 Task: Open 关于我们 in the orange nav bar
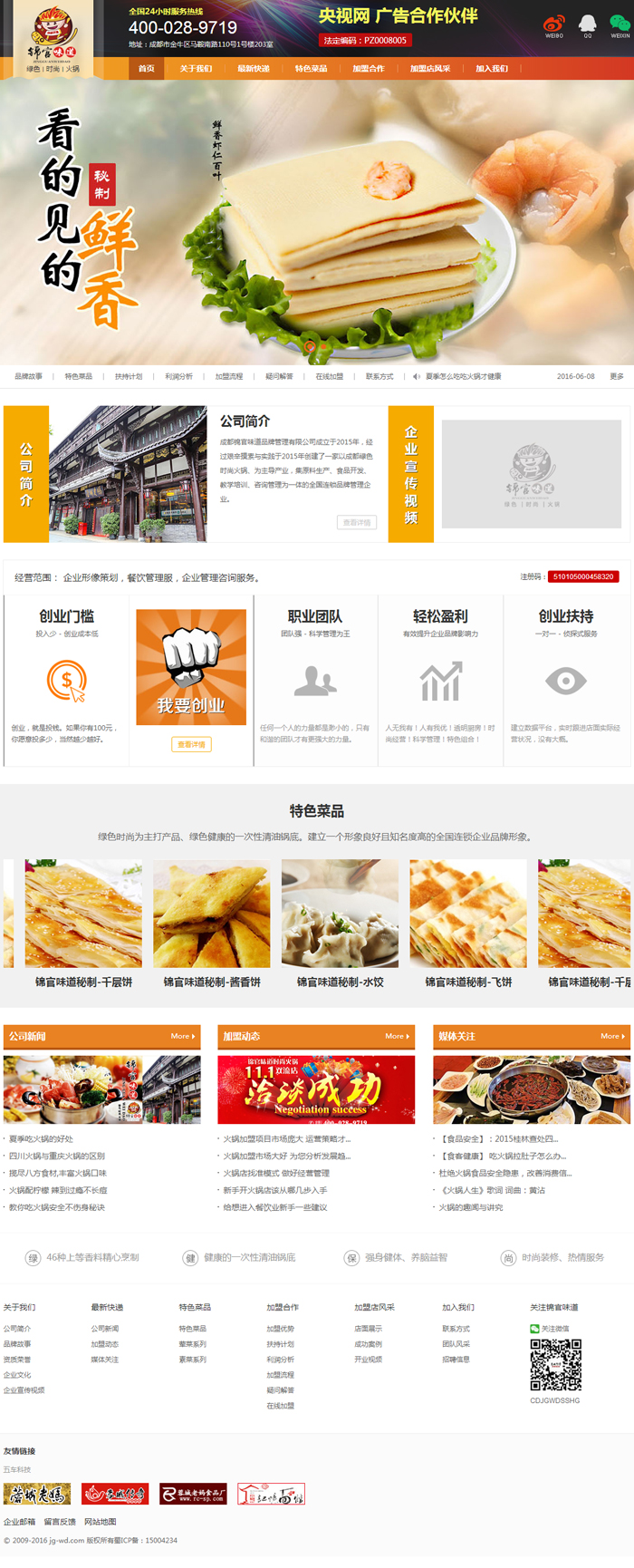click(196, 69)
